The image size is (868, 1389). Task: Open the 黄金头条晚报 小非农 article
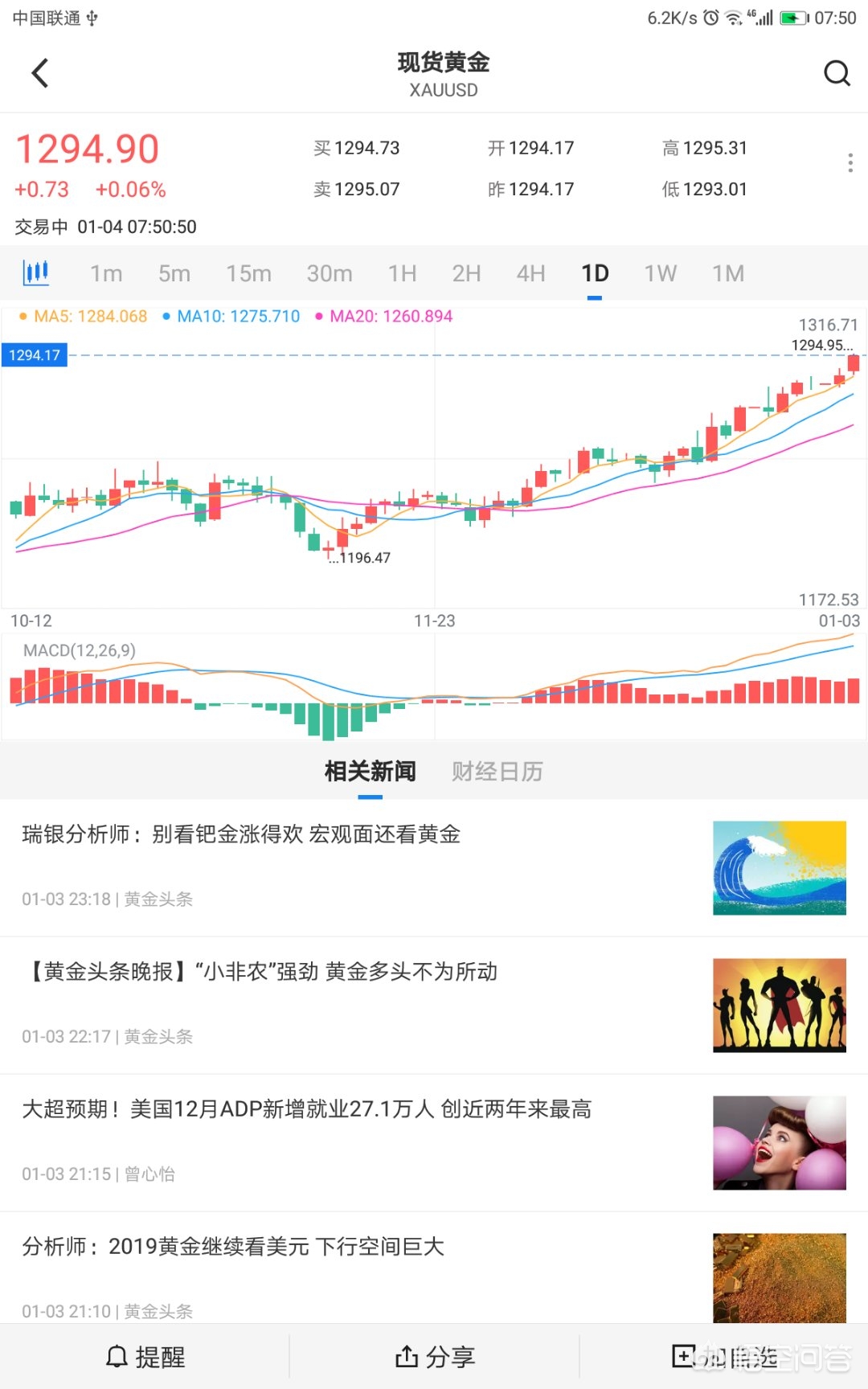pyautogui.click(x=434, y=1005)
